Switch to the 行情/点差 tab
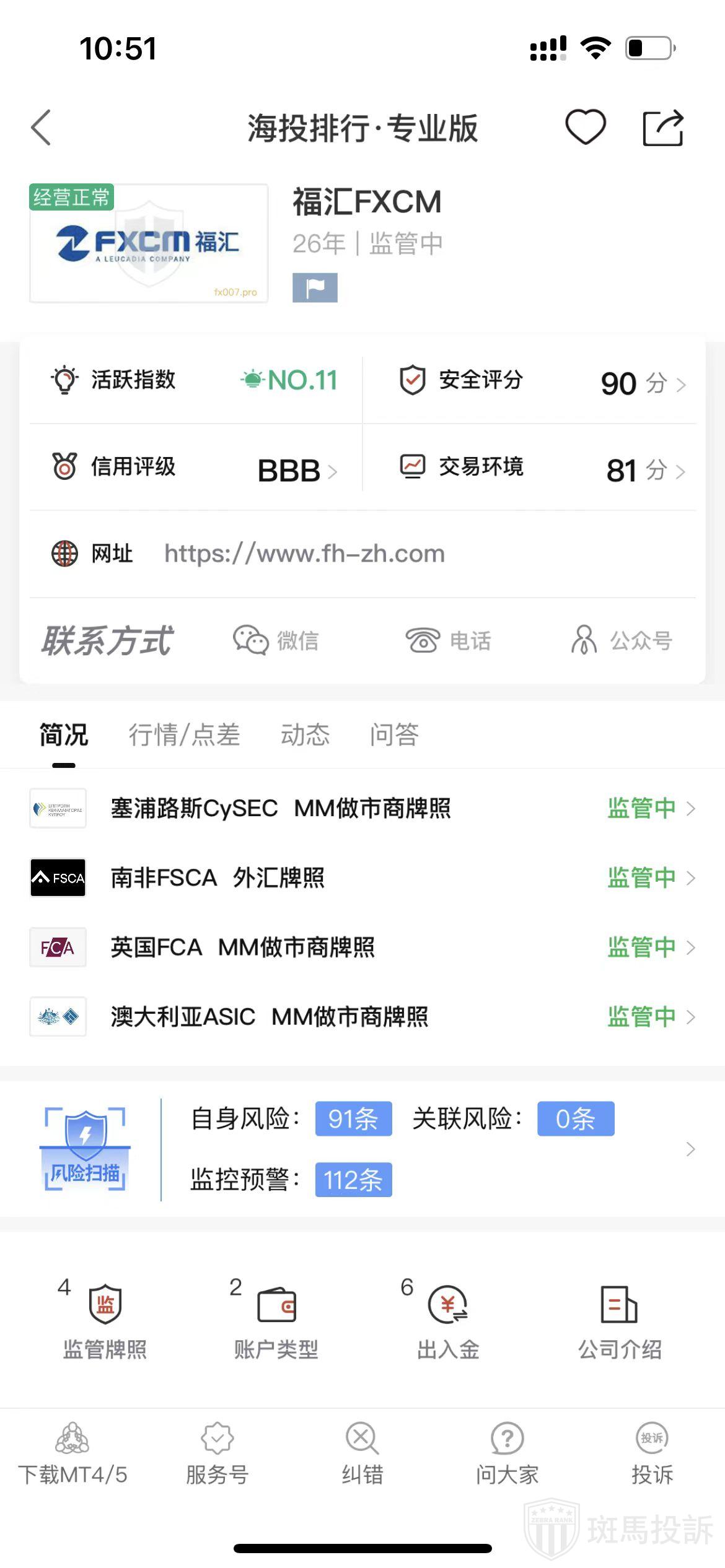 click(x=184, y=735)
